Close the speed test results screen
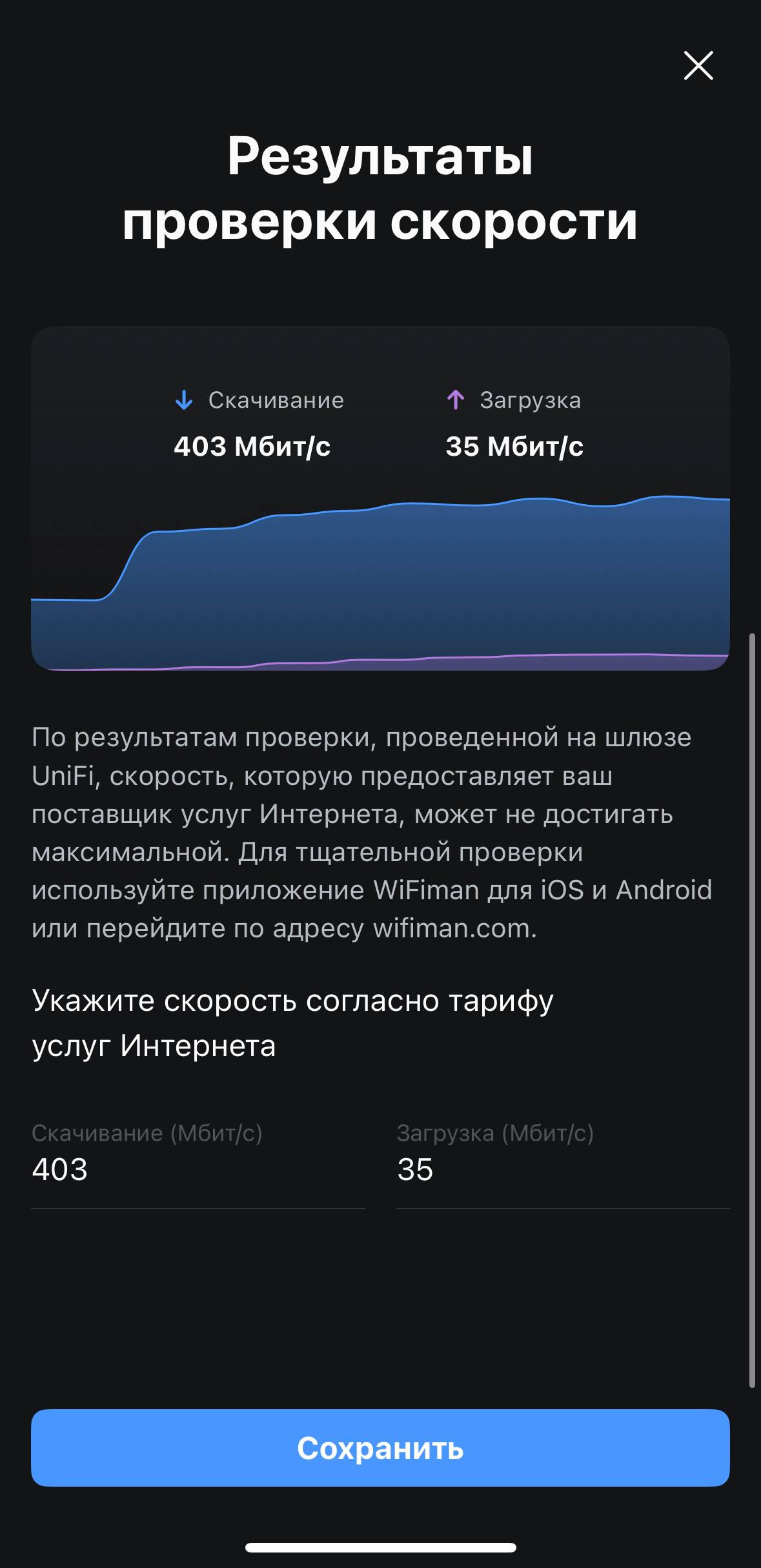 click(x=698, y=66)
